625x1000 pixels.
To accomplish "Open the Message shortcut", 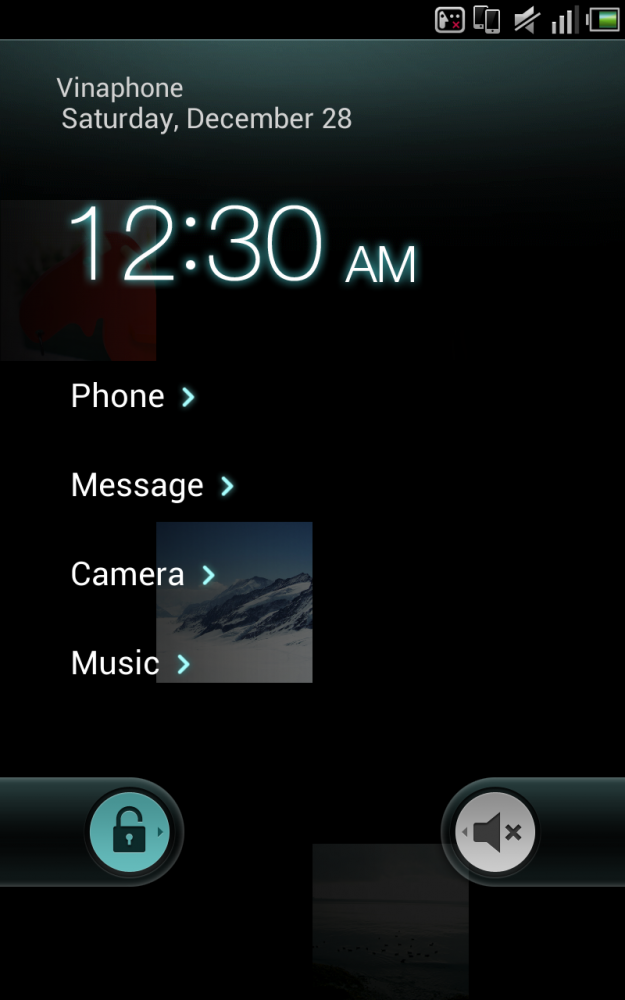I will point(152,485).
